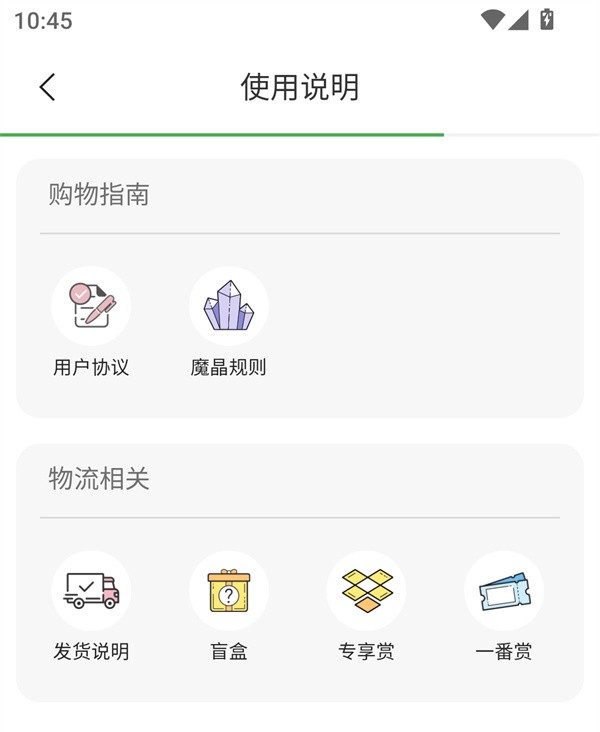
Task: Open 发货说明 shipping instructions
Action: (91, 591)
